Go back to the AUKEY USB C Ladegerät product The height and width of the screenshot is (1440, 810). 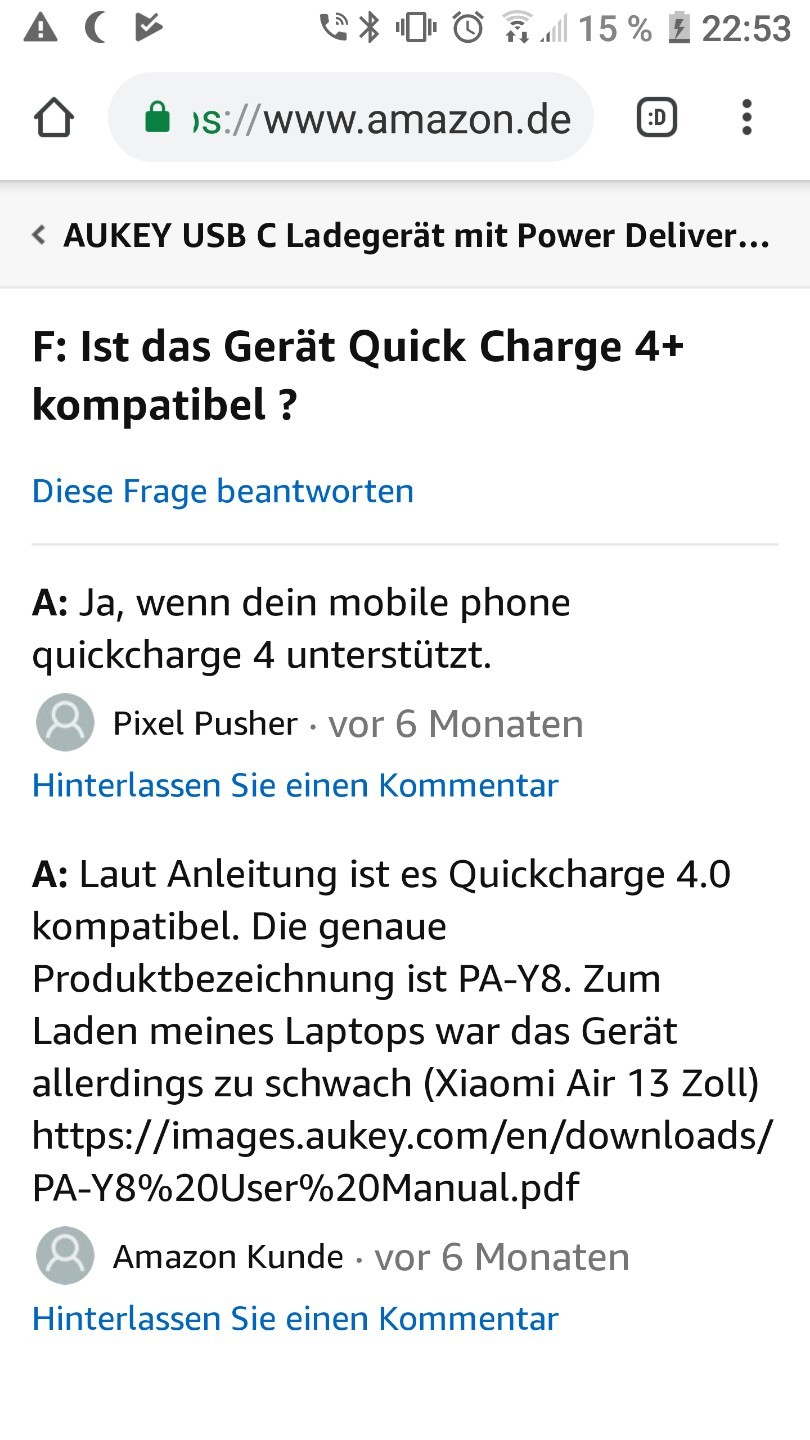click(x=400, y=236)
